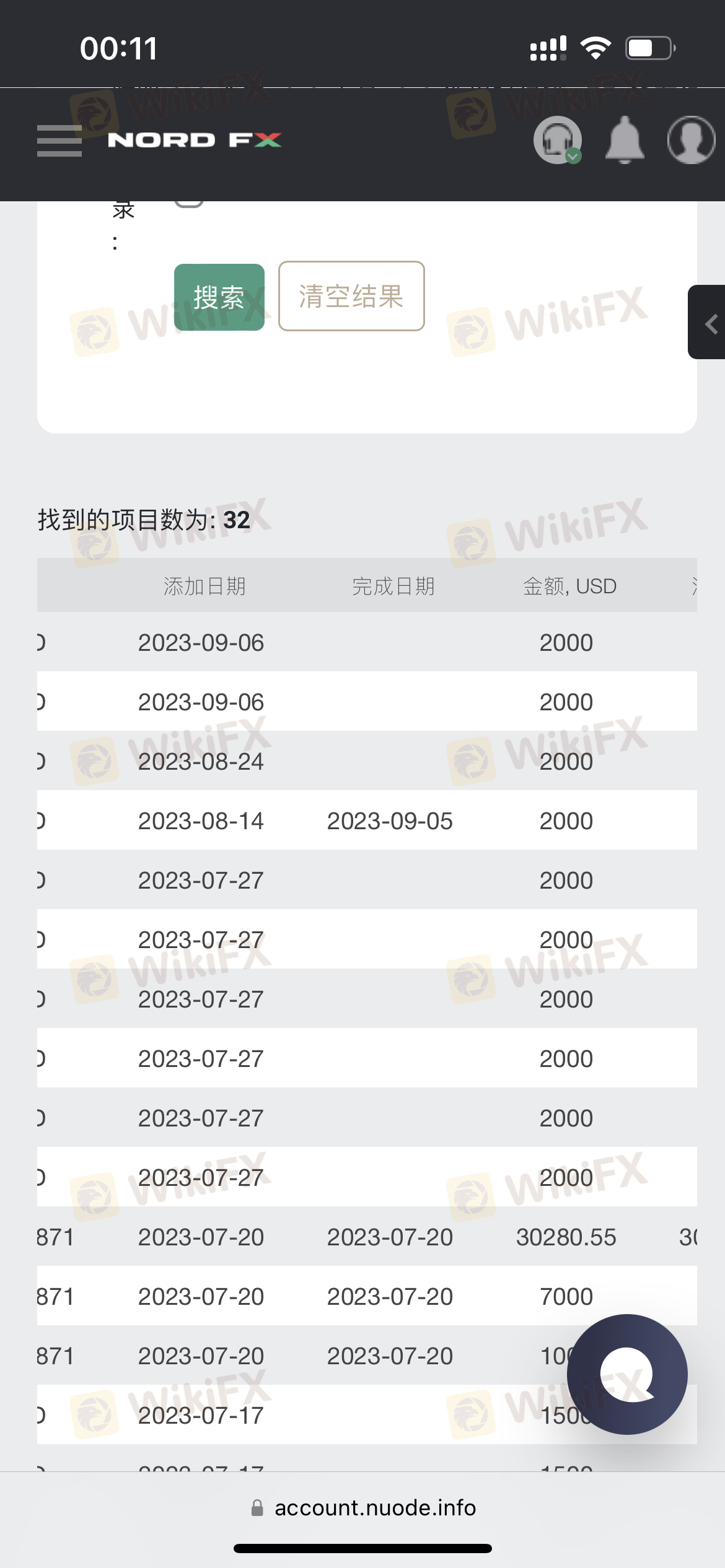Expand the side panel arrow tab

tap(707, 322)
